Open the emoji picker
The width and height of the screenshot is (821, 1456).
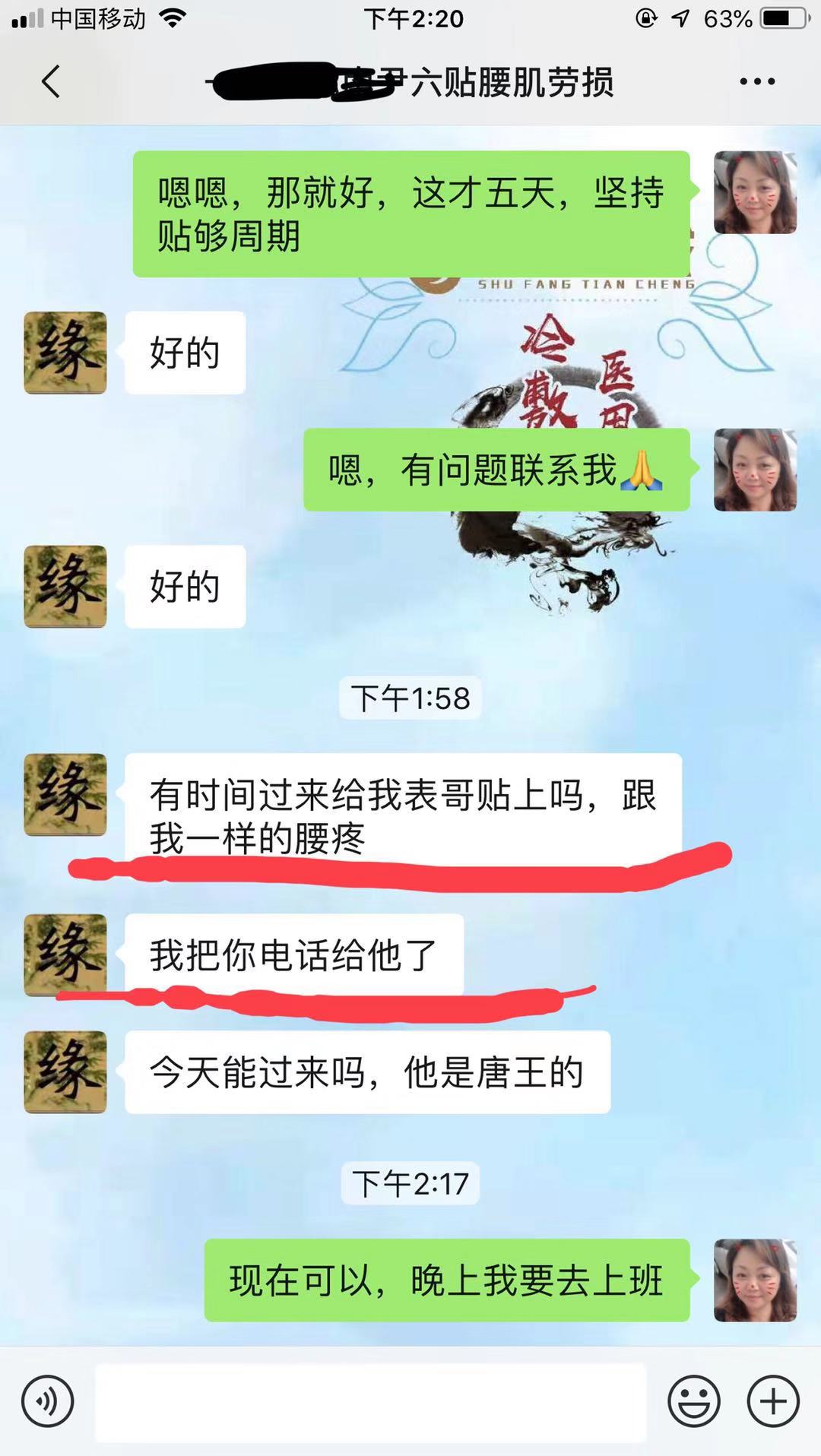693,1401
